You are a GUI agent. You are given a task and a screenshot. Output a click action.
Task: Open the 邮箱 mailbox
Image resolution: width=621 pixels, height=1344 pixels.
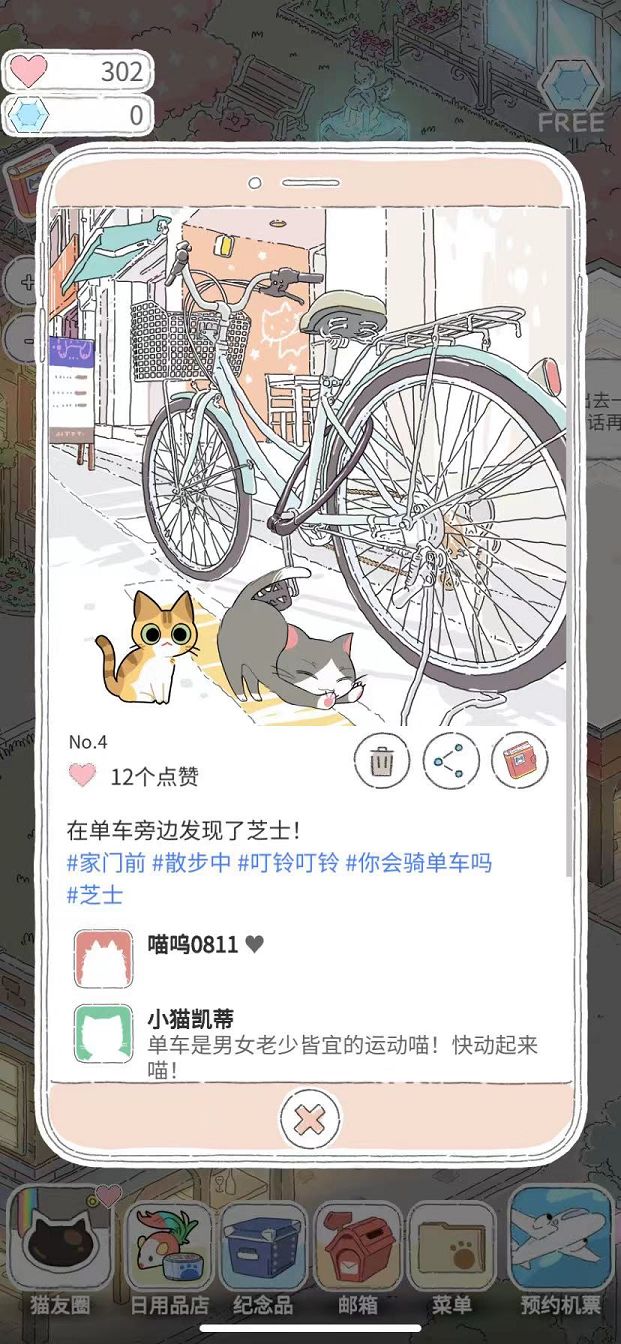(358, 1249)
